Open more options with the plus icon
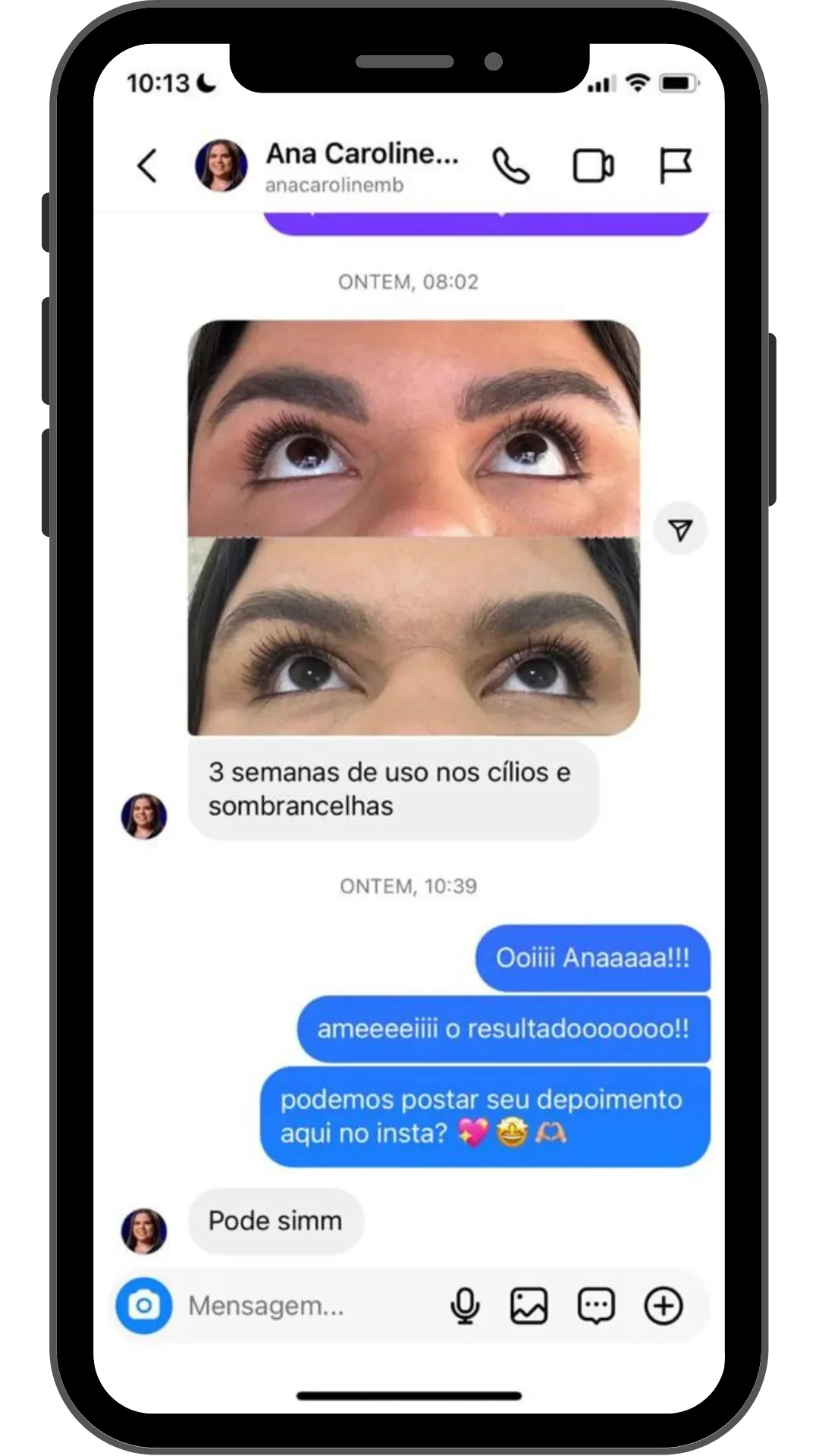819x1456 pixels. (x=664, y=1306)
